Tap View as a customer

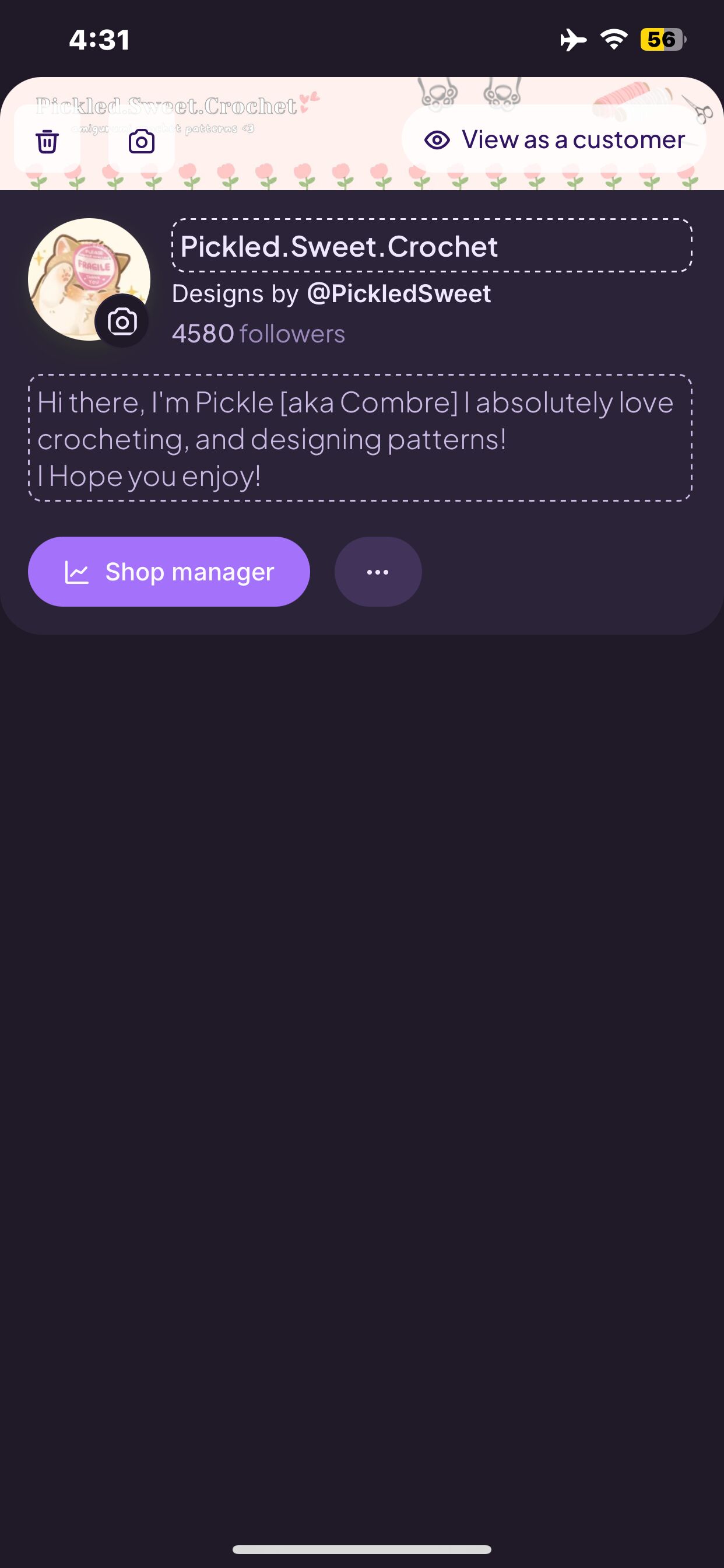554,139
